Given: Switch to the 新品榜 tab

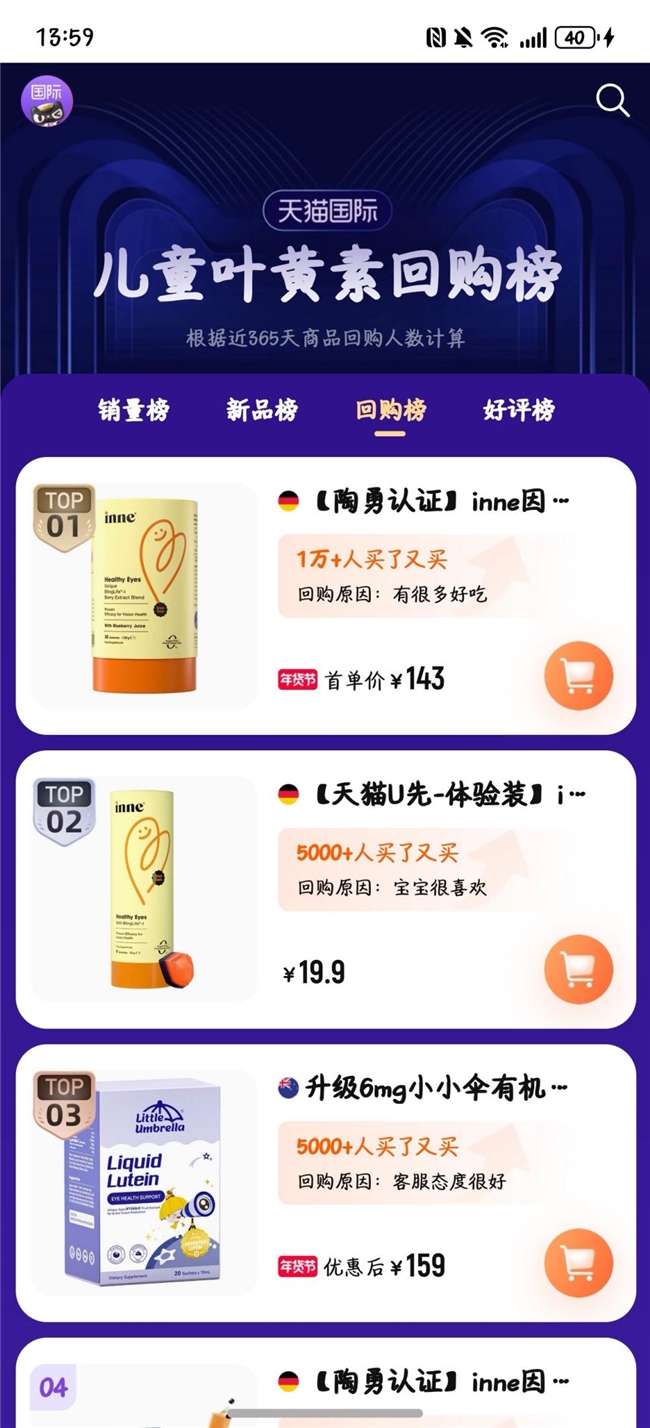Looking at the screenshot, I should pyautogui.click(x=262, y=410).
